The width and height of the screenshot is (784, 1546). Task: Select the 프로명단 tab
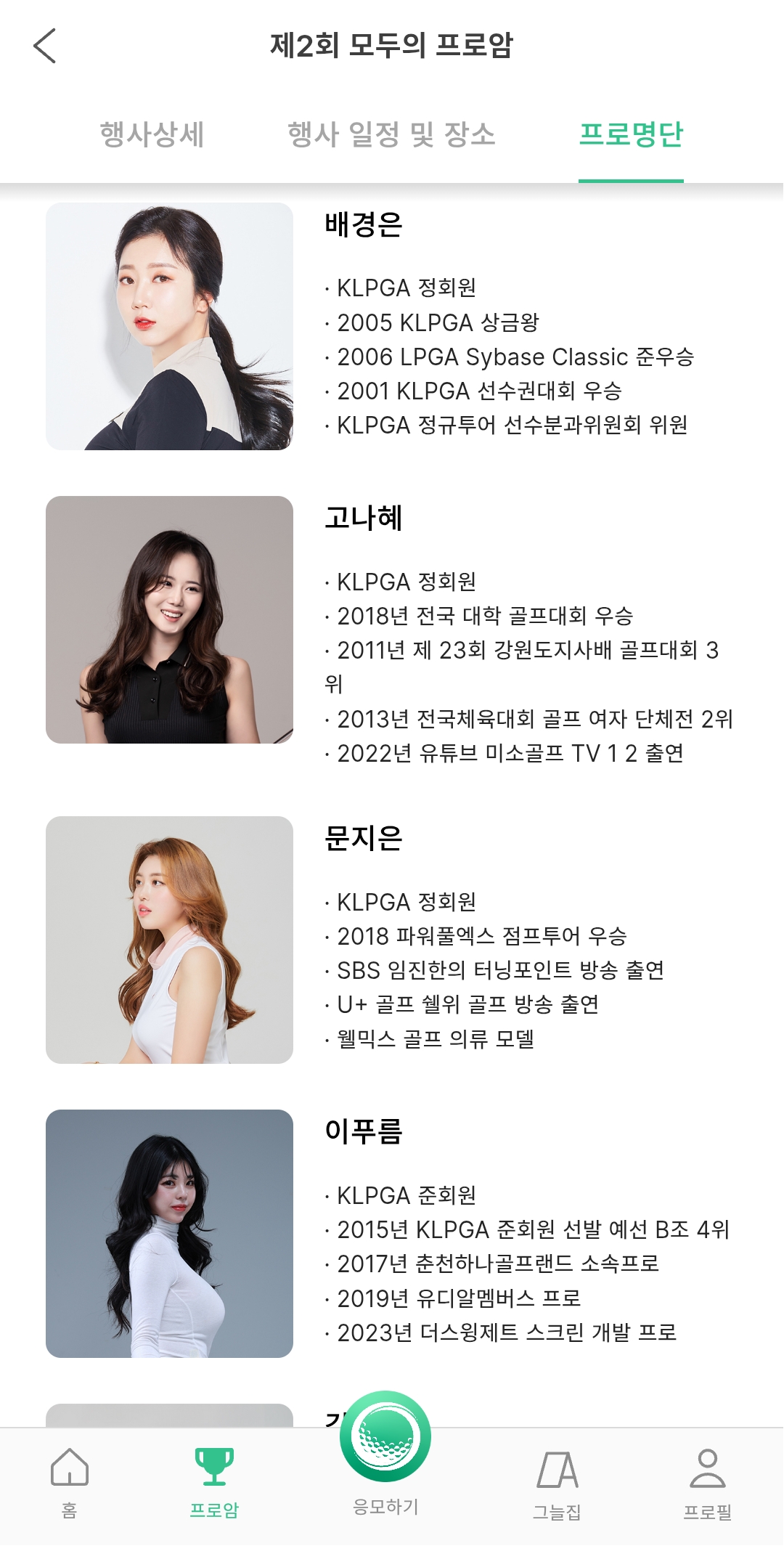tap(631, 134)
